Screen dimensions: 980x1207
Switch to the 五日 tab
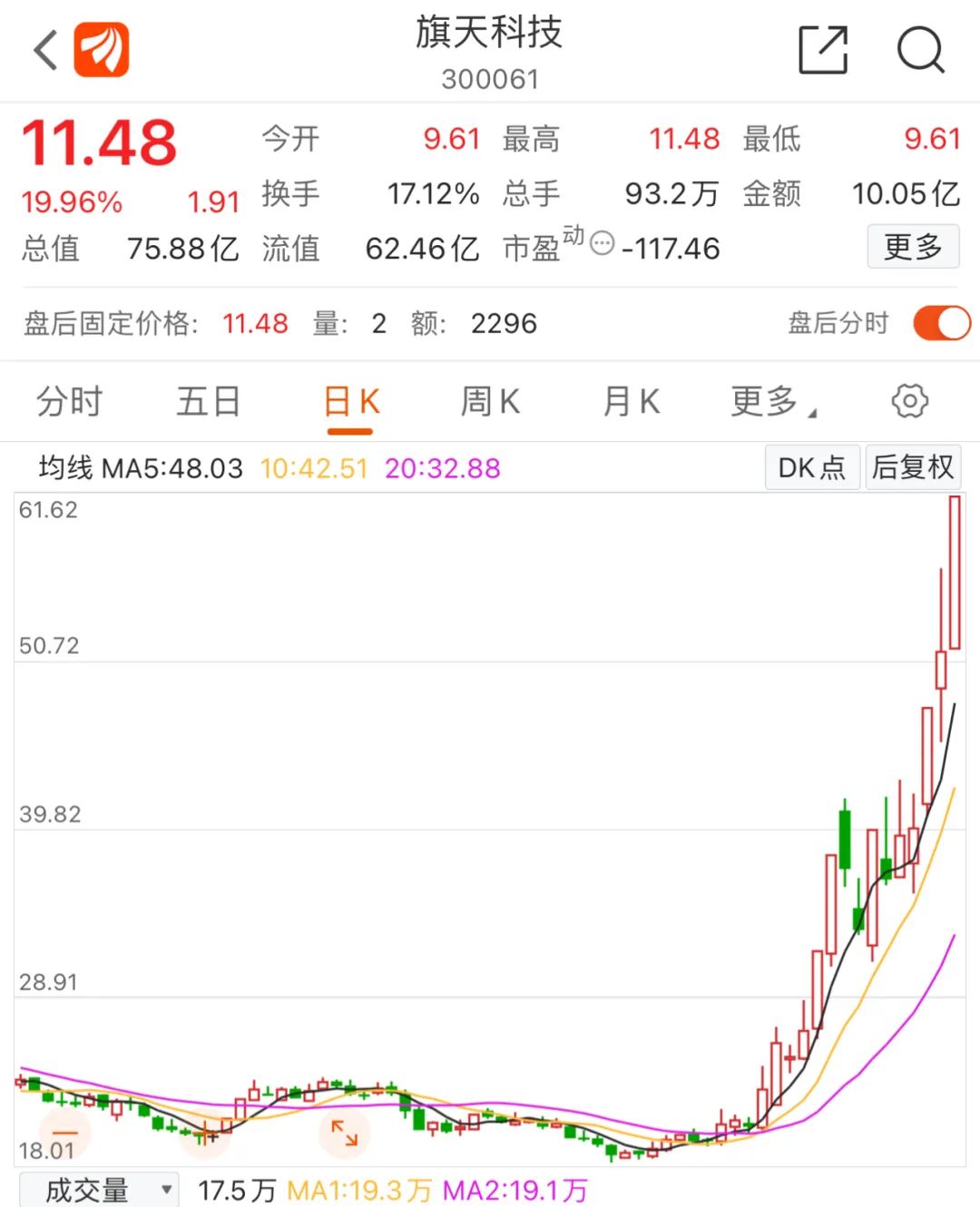pyautogui.click(x=208, y=401)
